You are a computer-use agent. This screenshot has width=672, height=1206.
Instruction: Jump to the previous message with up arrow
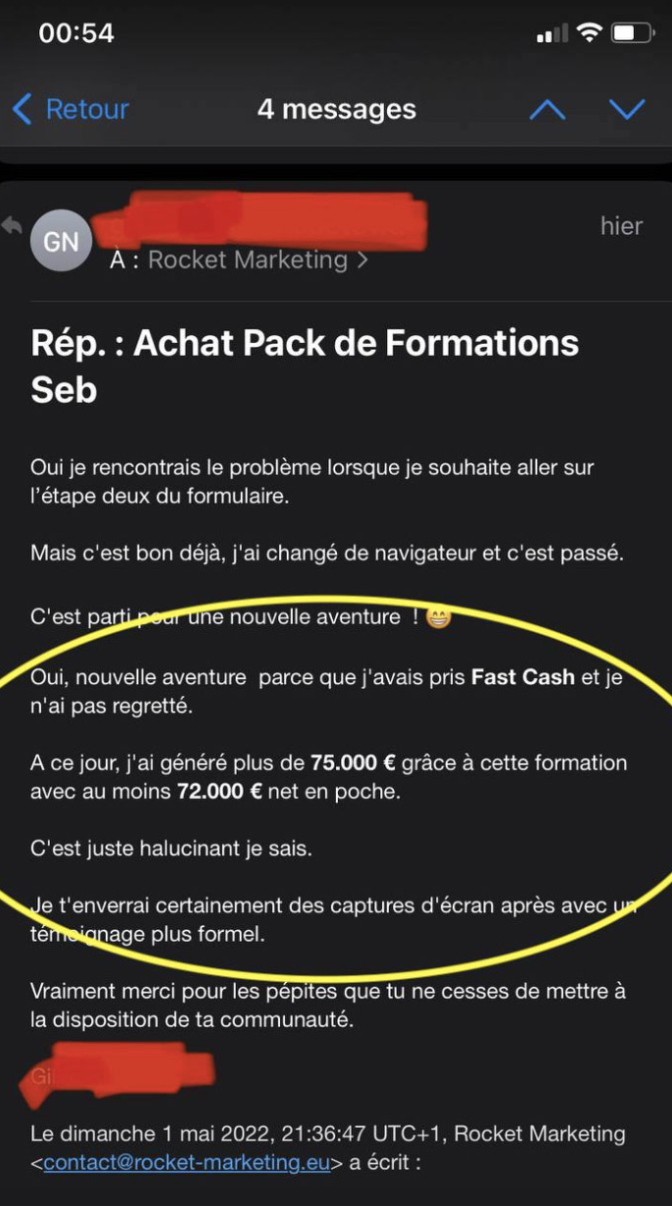click(547, 109)
